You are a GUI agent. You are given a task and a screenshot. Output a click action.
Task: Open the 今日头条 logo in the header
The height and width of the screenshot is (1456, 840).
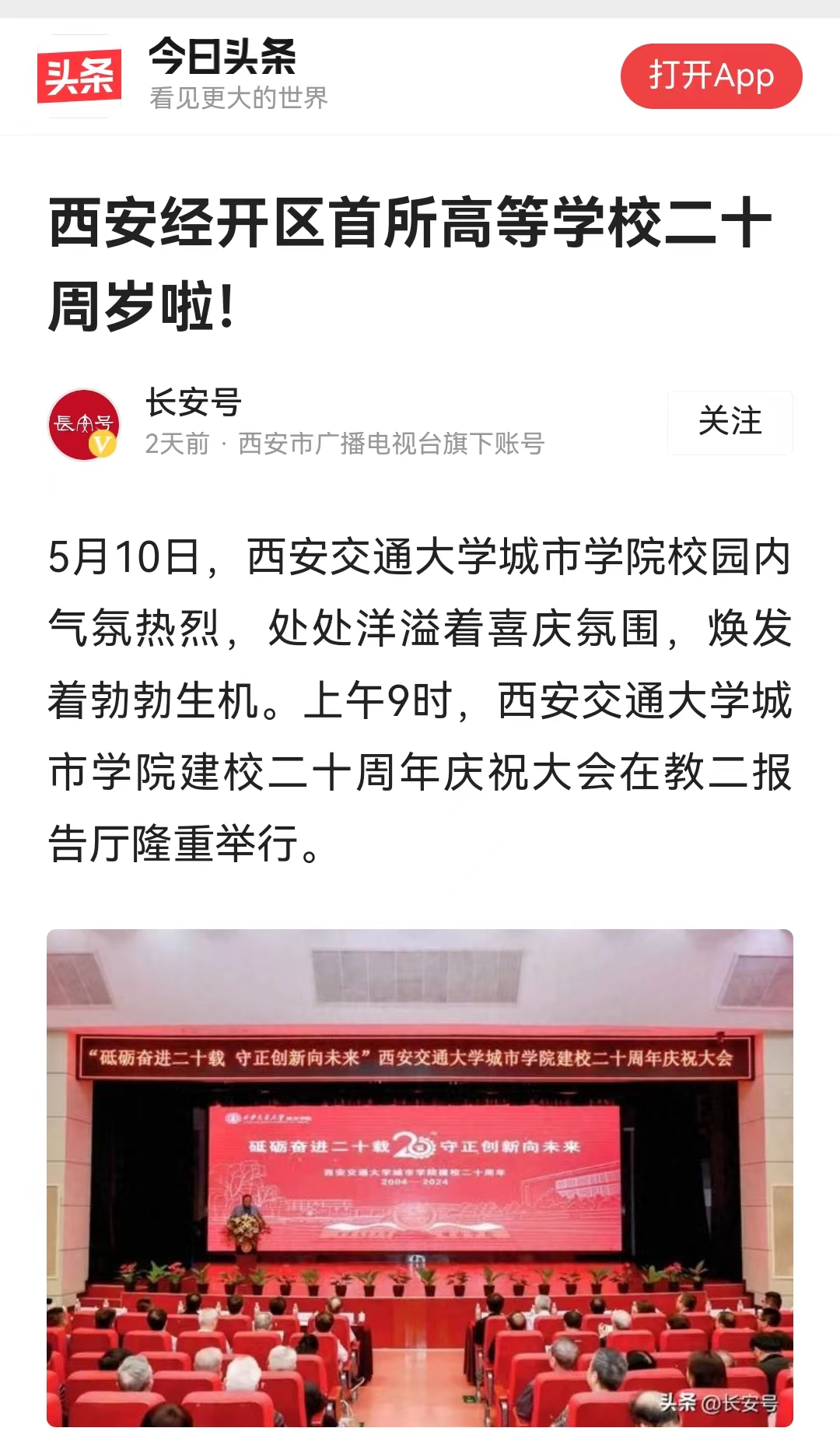coord(79,76)
